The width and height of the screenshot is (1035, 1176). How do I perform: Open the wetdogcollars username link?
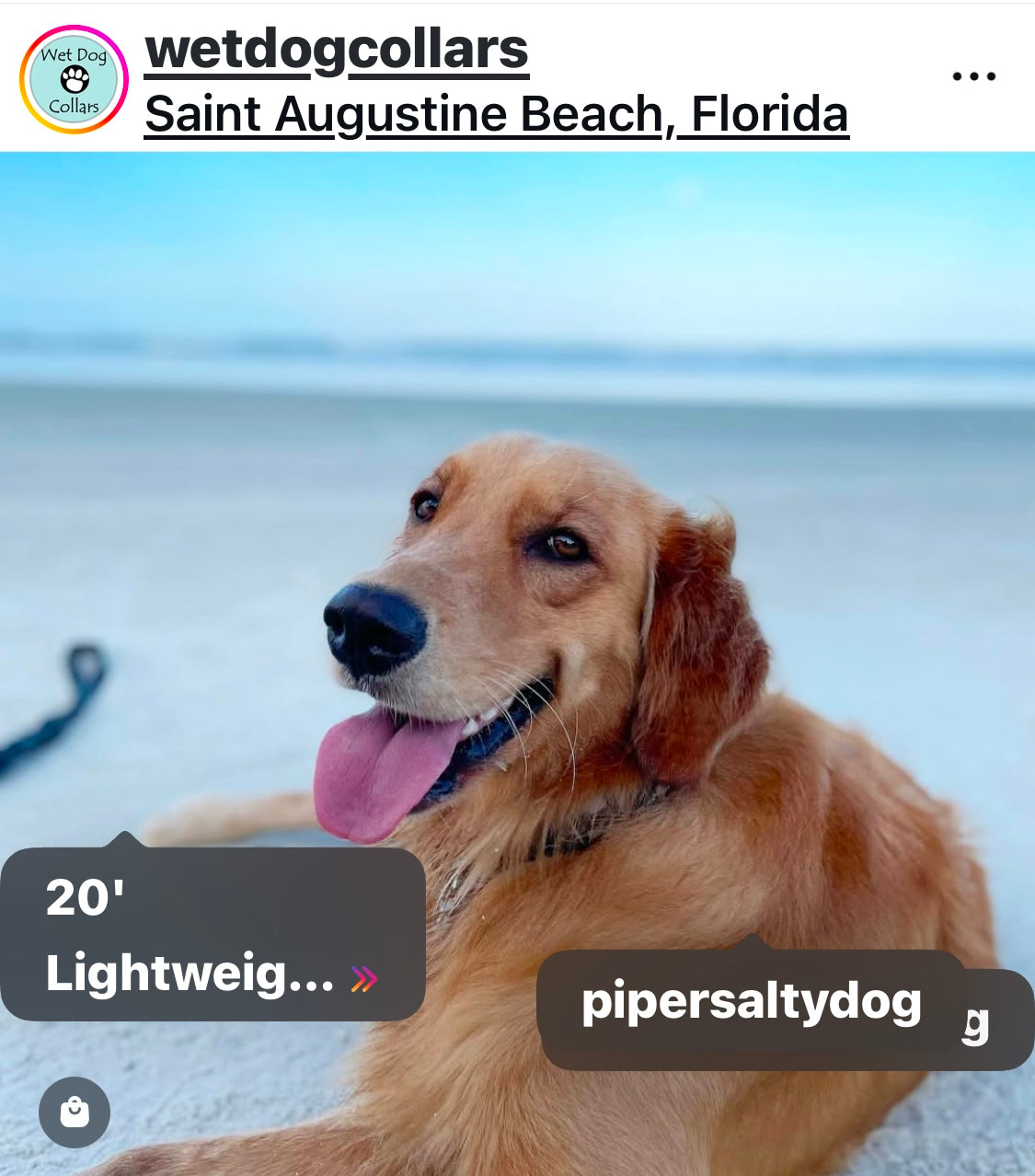tap(337, 49)
